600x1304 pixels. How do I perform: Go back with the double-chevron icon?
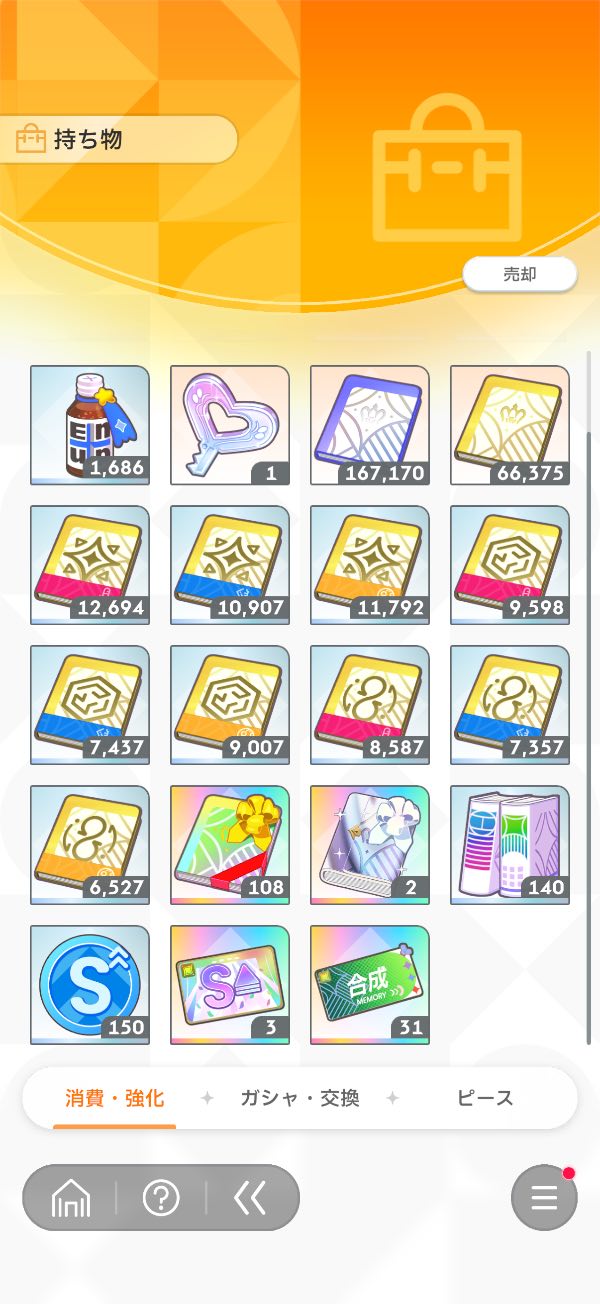pyautogui.click(x=250, y=1197)
